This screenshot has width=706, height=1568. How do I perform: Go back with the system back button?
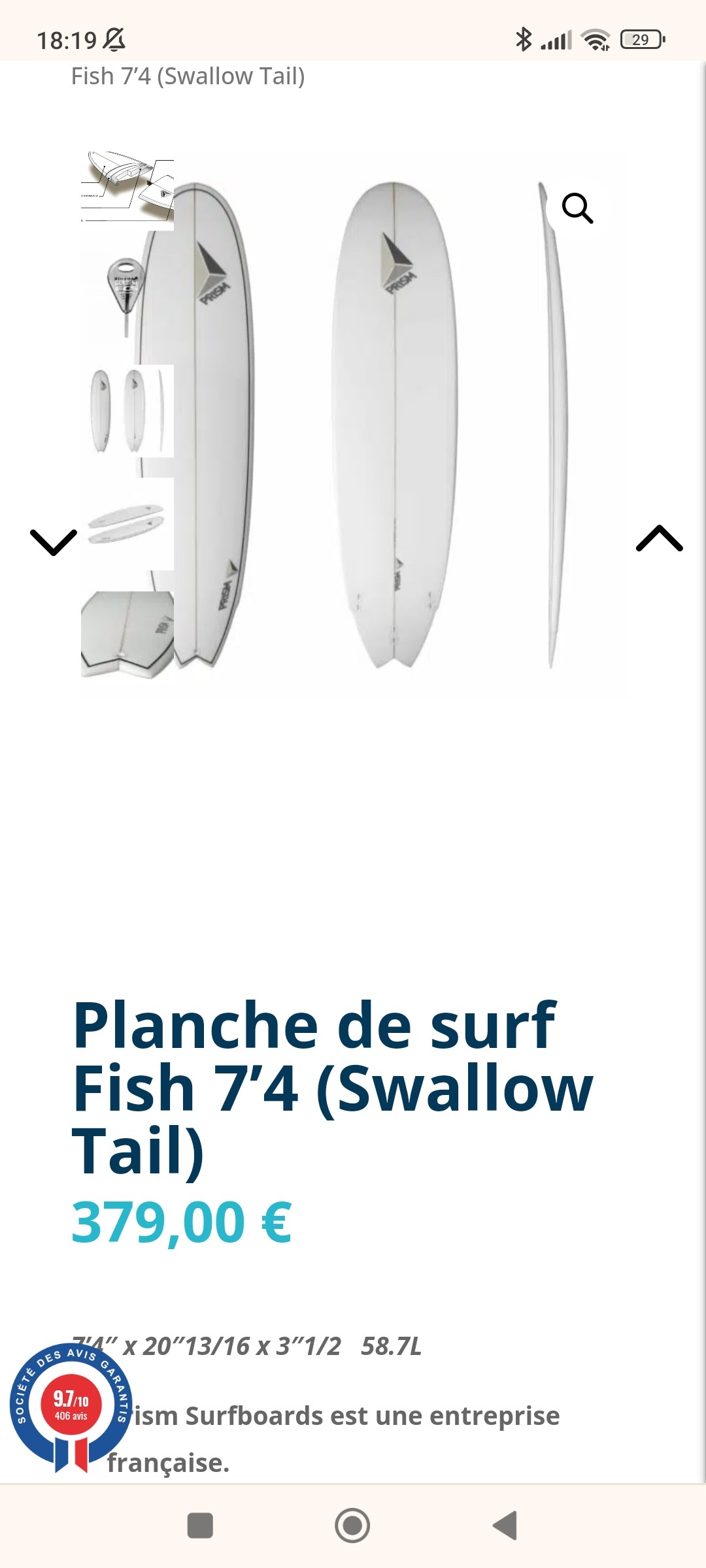click(505, 1526)
